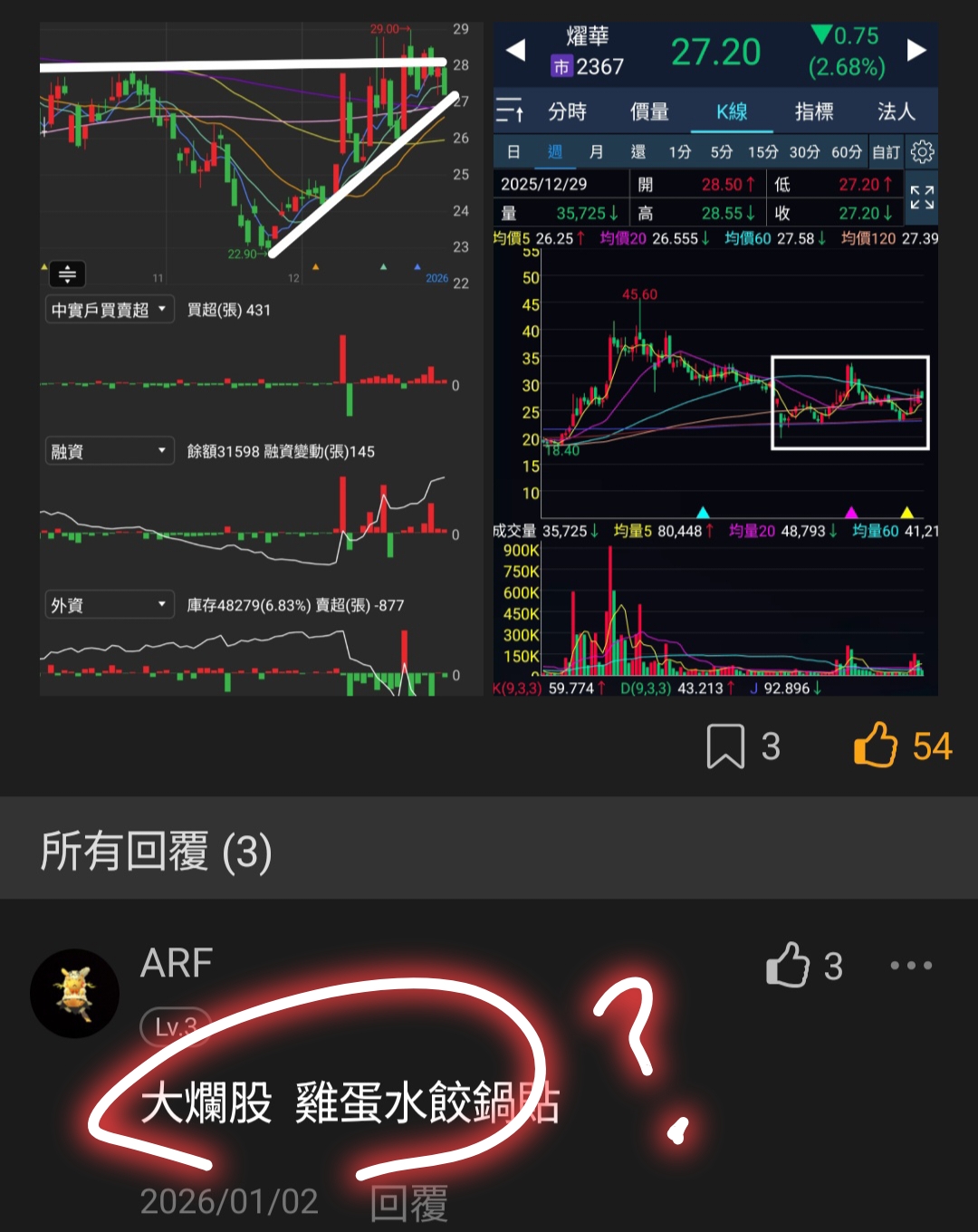Open the left chart image with white trendlines
Screen dimensions: 978x1232
tap(261, 359)
